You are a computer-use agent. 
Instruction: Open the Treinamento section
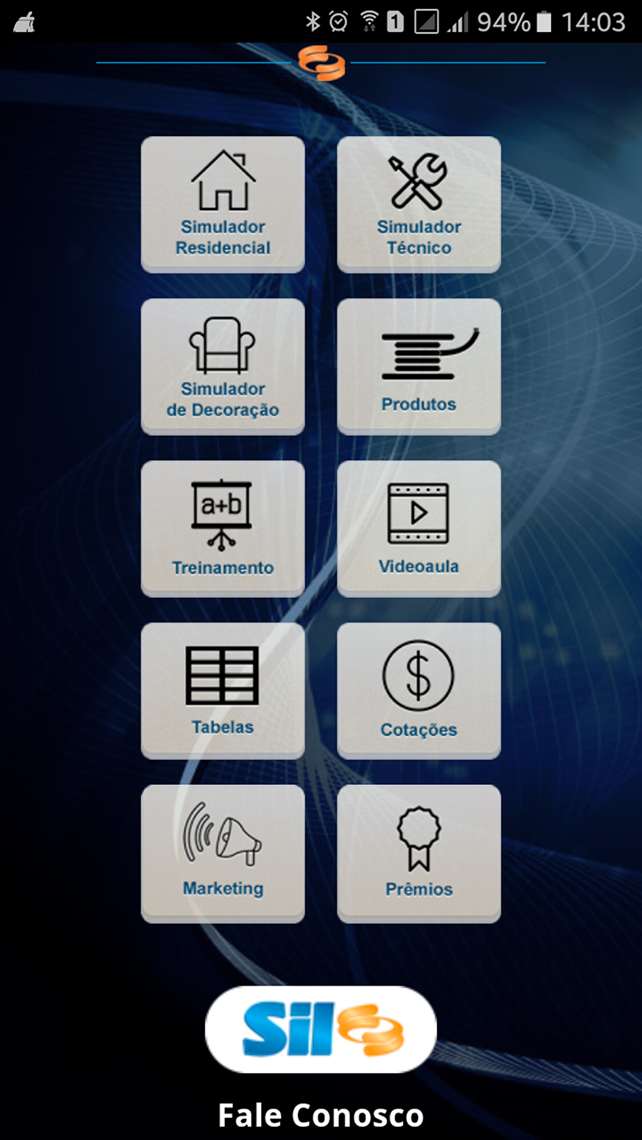tap(222, 528)
